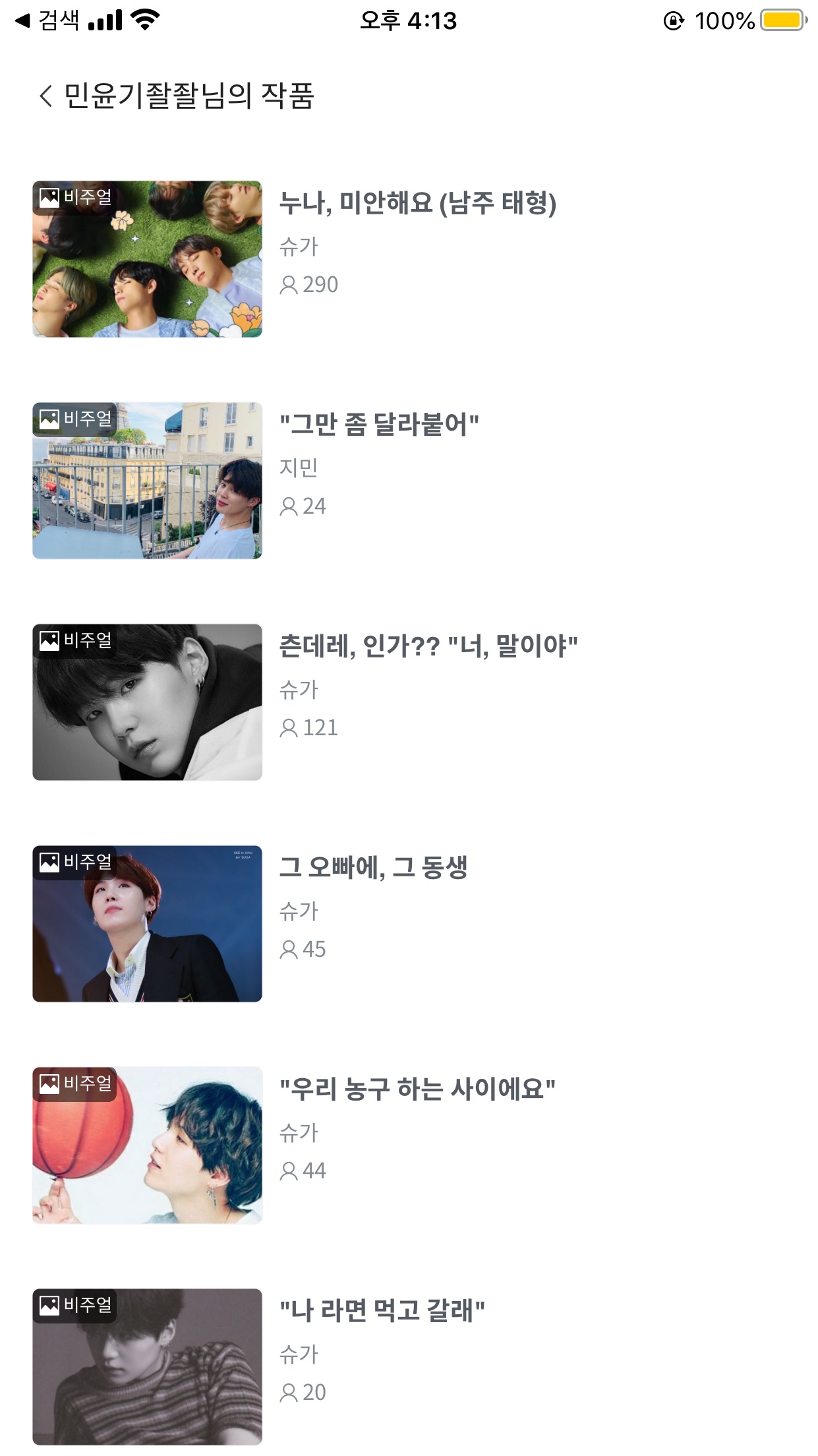Open the work 츤데레, 인가?? "너, 말이야"
The width and height of the screenshot is (818, 1456).
point(428,646)
